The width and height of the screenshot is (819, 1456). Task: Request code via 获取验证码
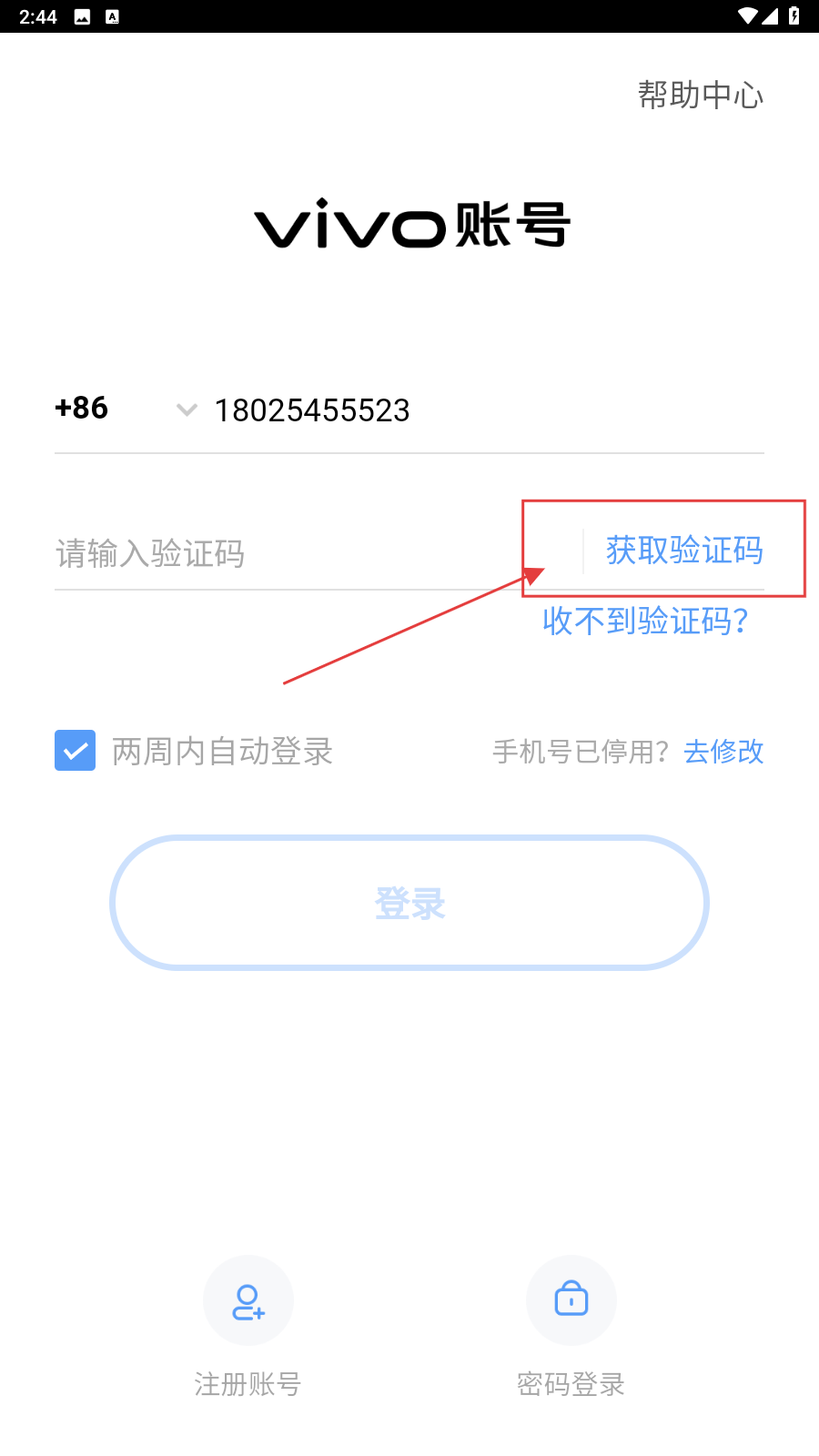(684, 551)
